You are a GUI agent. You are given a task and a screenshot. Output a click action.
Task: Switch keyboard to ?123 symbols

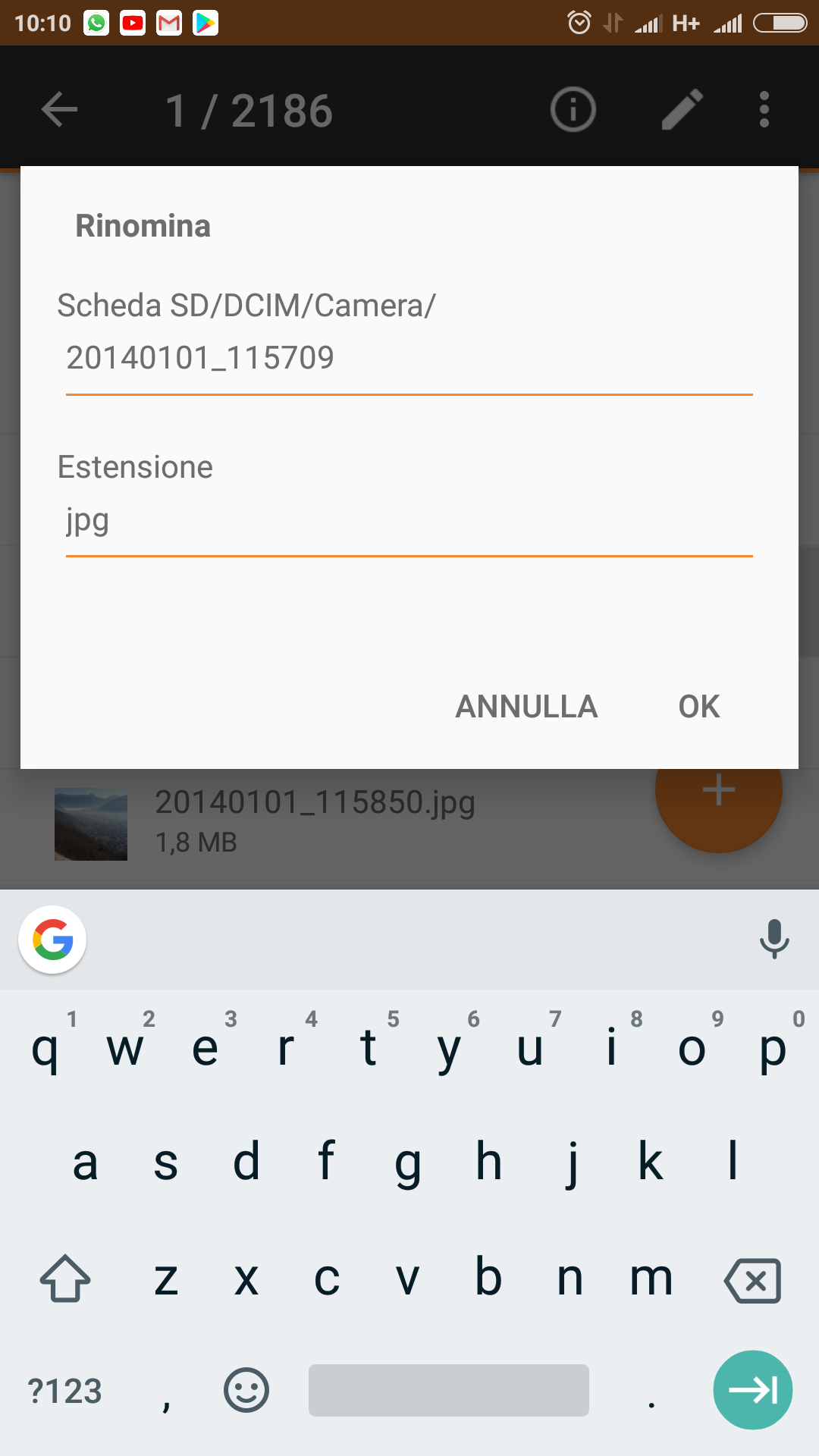point(64,1391)
